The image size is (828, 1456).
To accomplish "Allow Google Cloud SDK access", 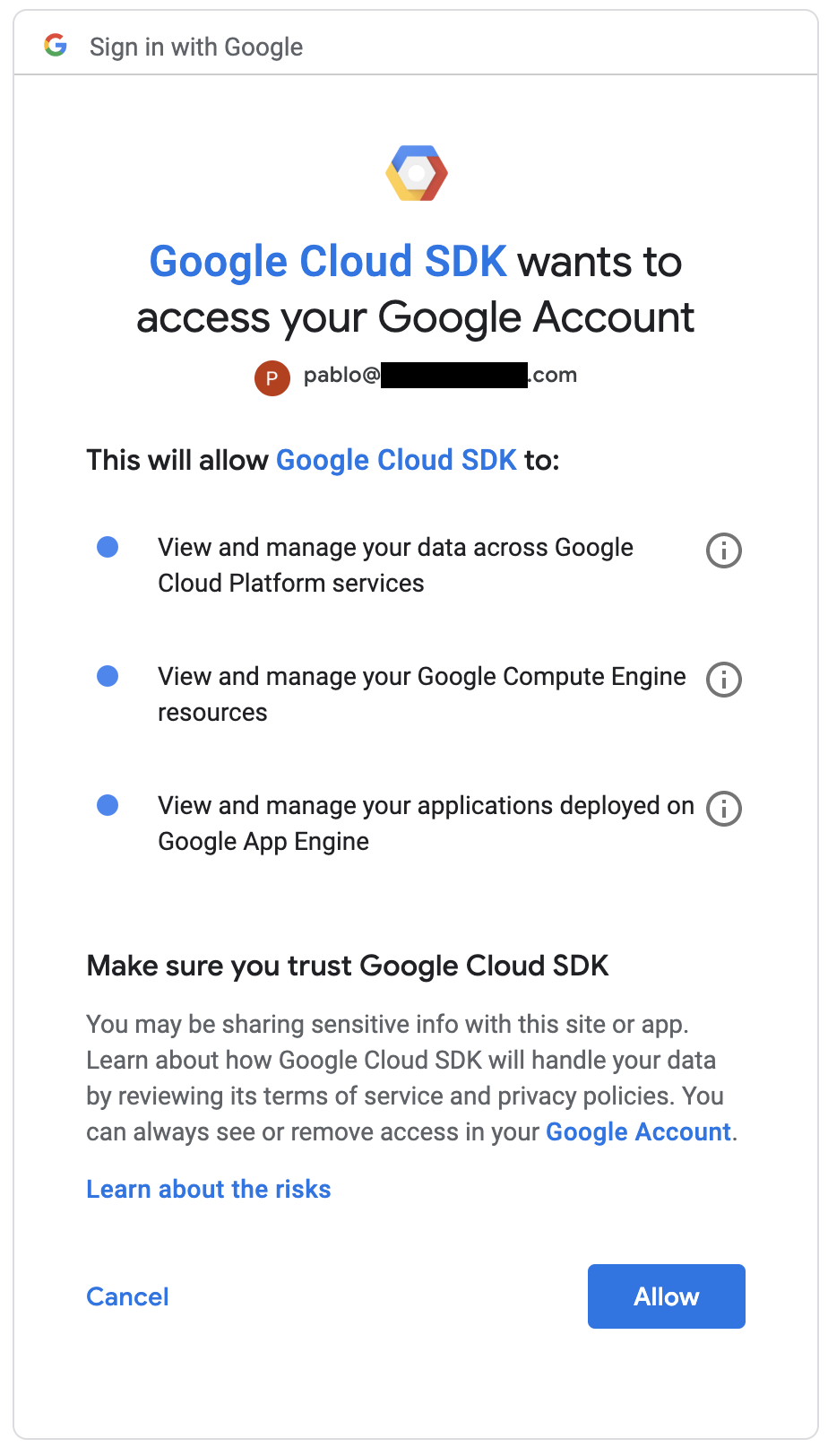I will 666,1296.
